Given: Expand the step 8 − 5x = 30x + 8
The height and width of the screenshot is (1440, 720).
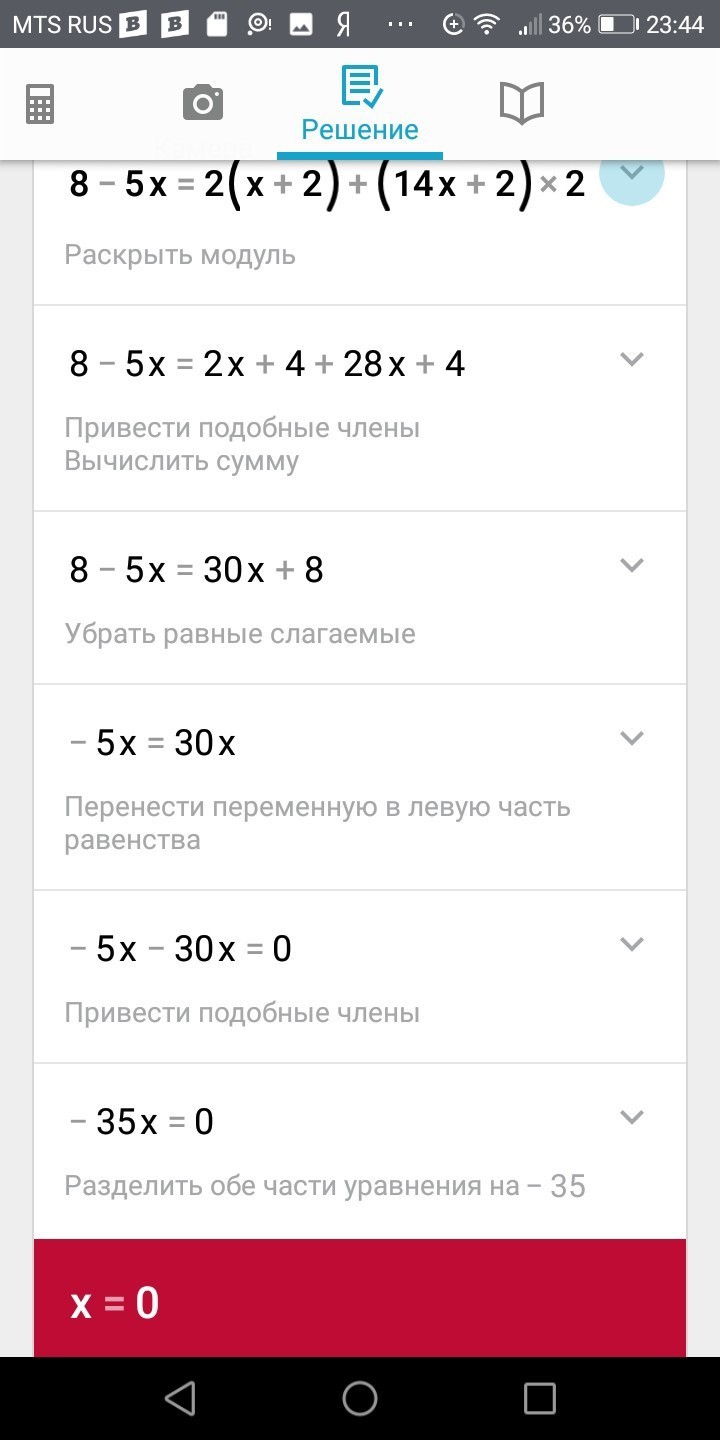Looking at the screenshot, I should click(631, 565).
